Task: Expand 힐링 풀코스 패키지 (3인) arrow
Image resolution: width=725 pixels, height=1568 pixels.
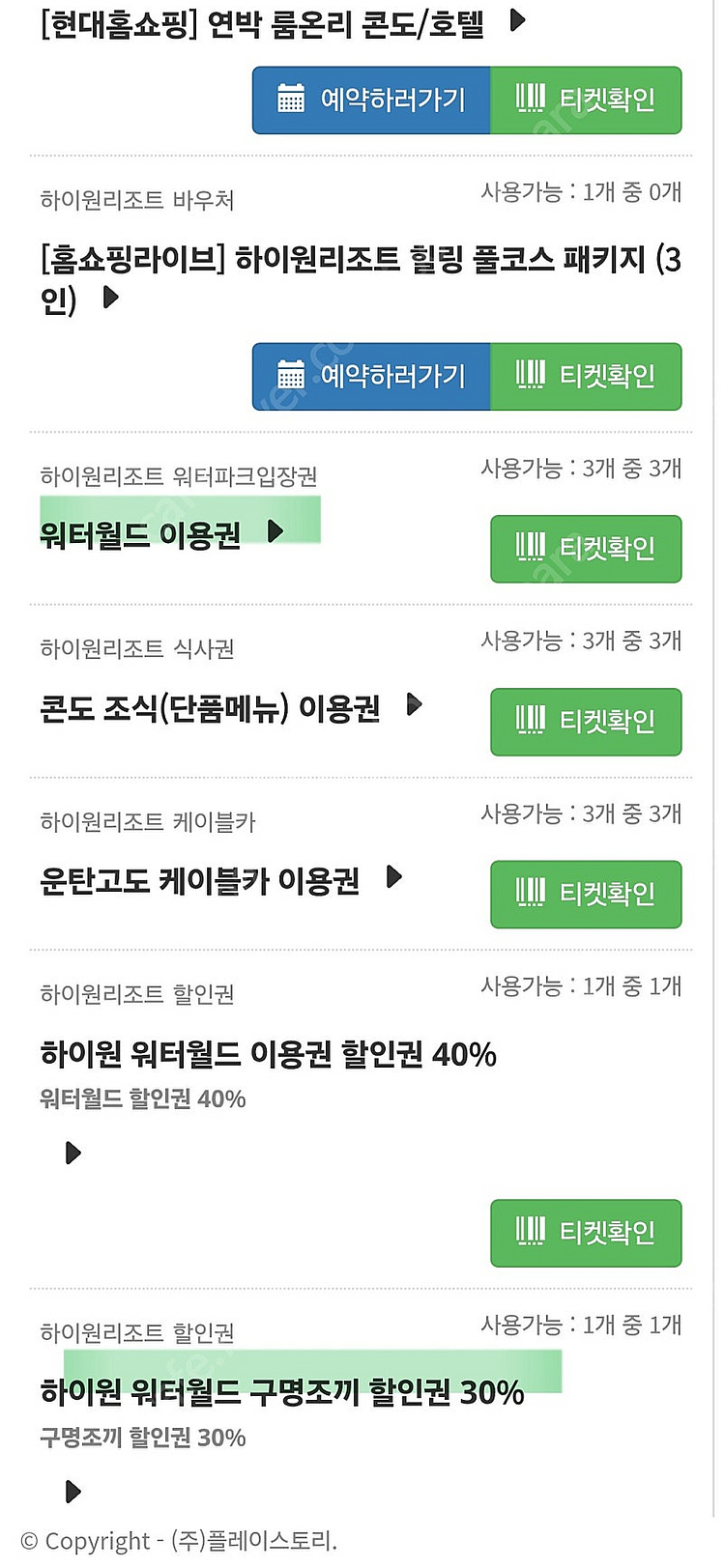Action: pyautogui.click(x=111, y=298)
